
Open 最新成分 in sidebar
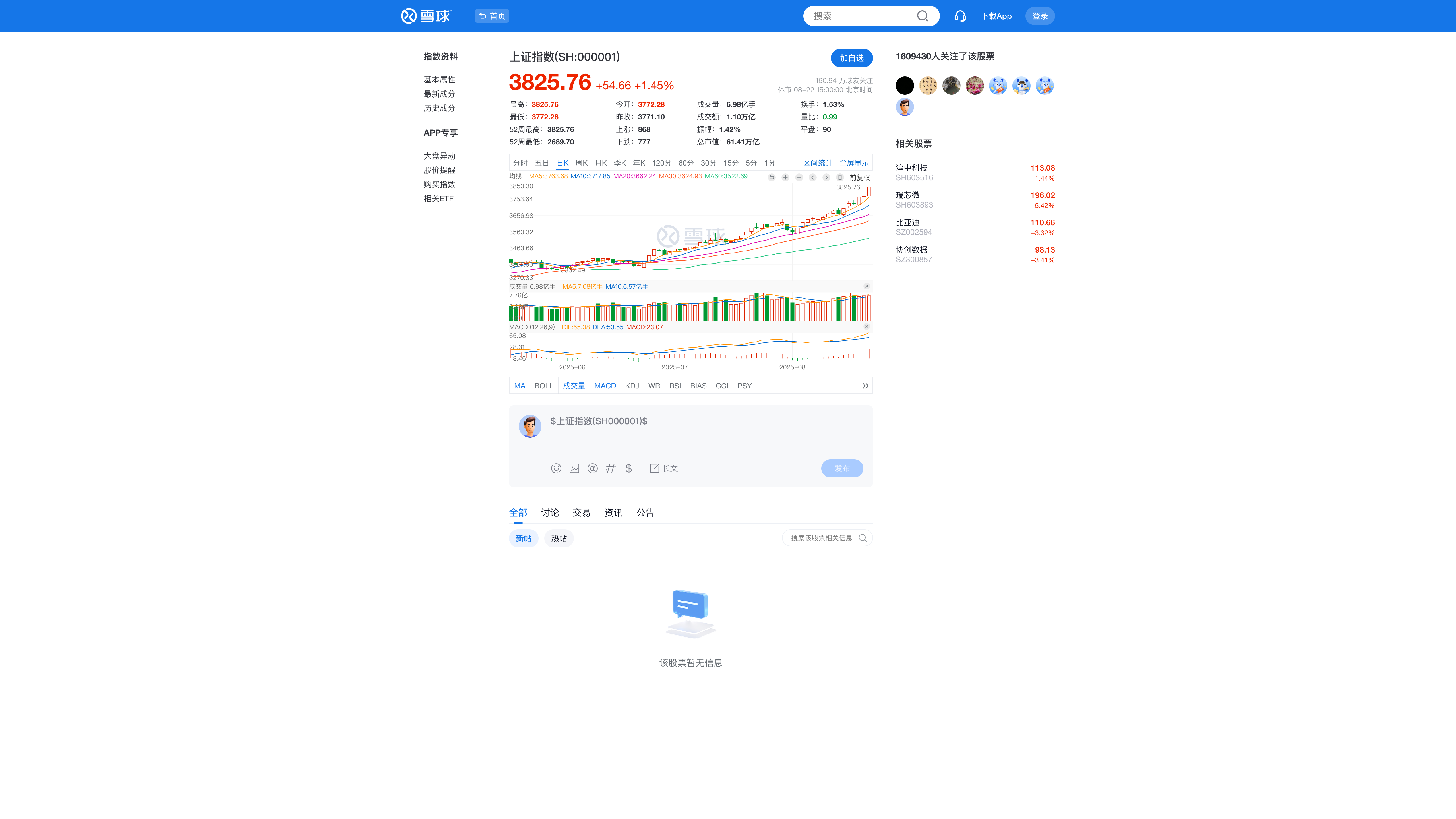439,94
